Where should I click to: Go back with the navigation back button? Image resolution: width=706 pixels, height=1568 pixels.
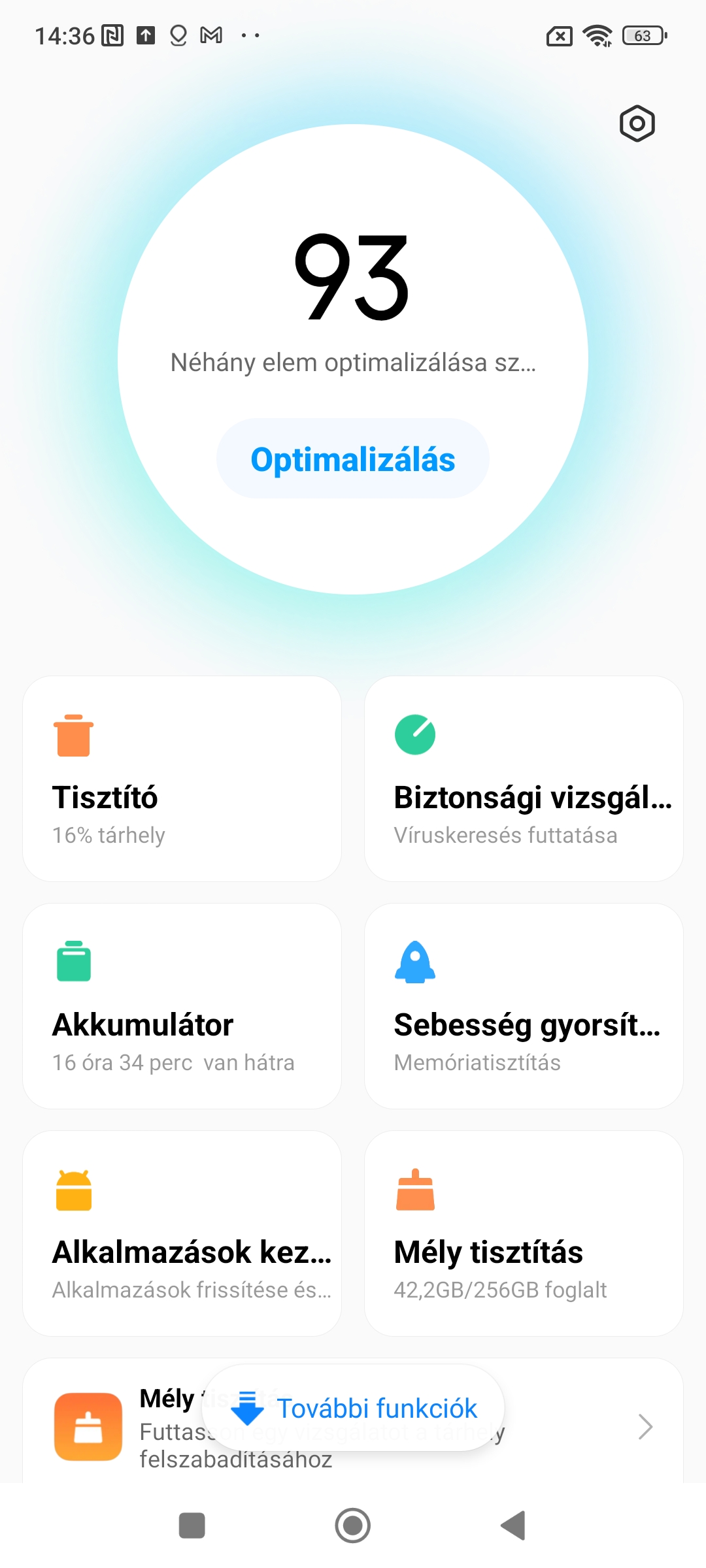pyautogui.click(x=514, y=1526)
